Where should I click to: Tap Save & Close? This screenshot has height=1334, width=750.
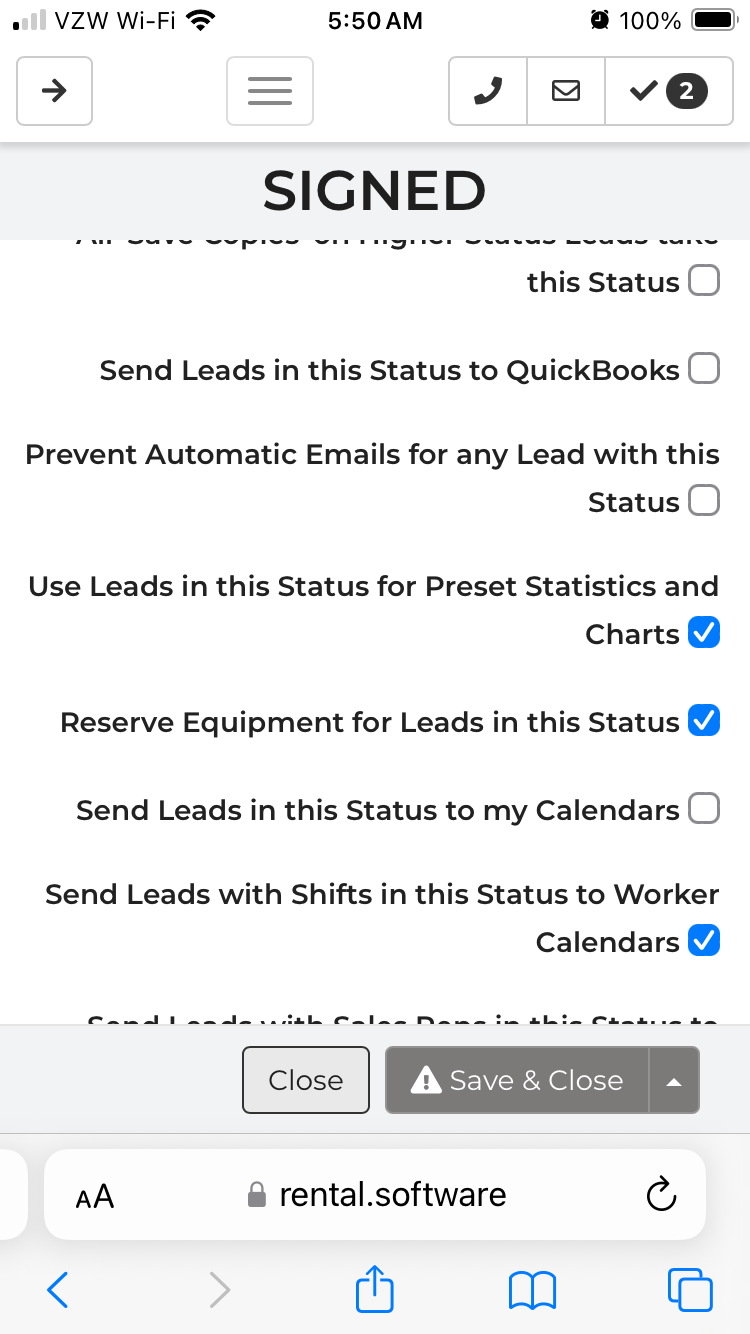[518, 1080]
